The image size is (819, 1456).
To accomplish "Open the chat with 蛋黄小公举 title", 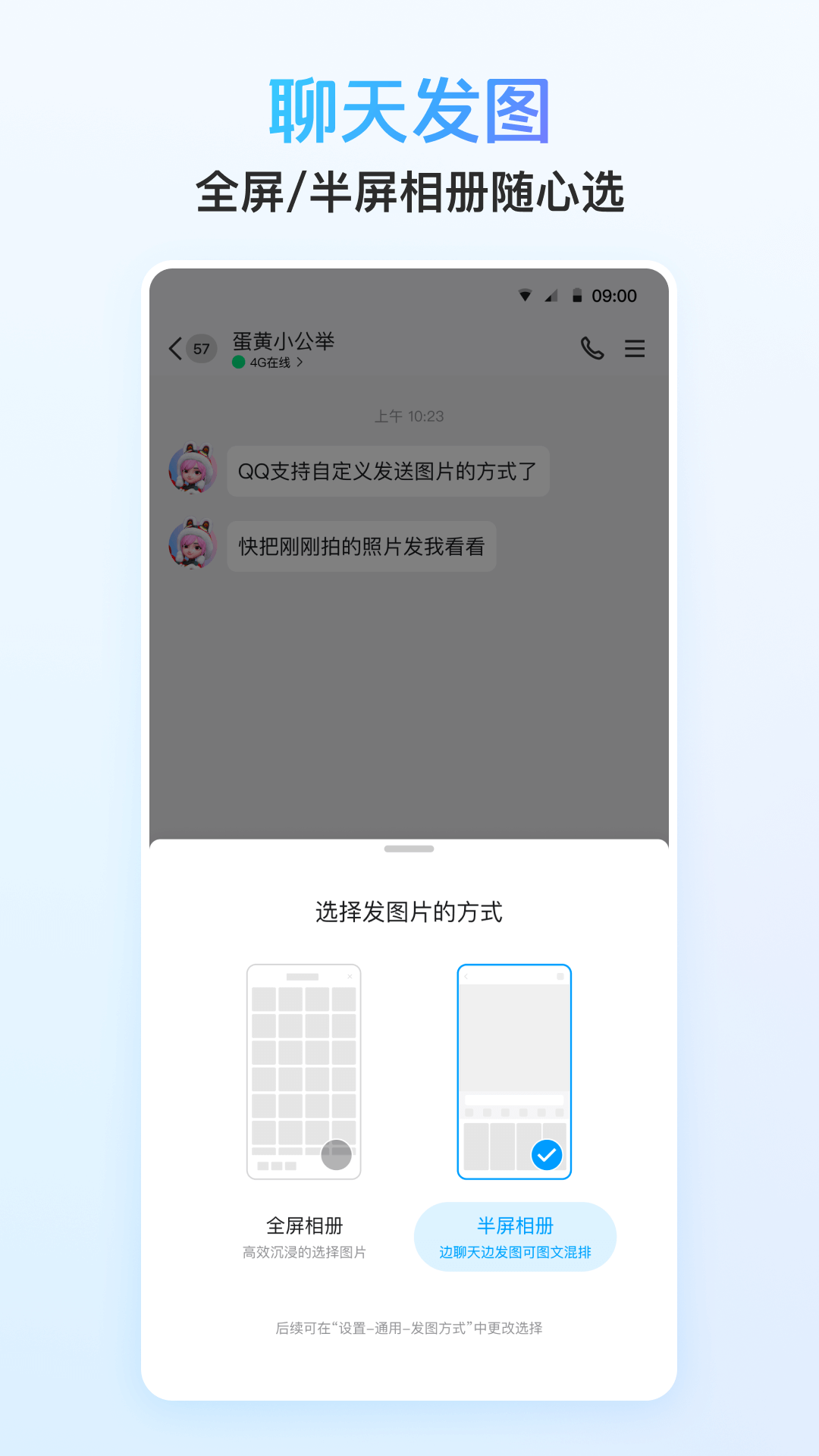I will point(284,341).
